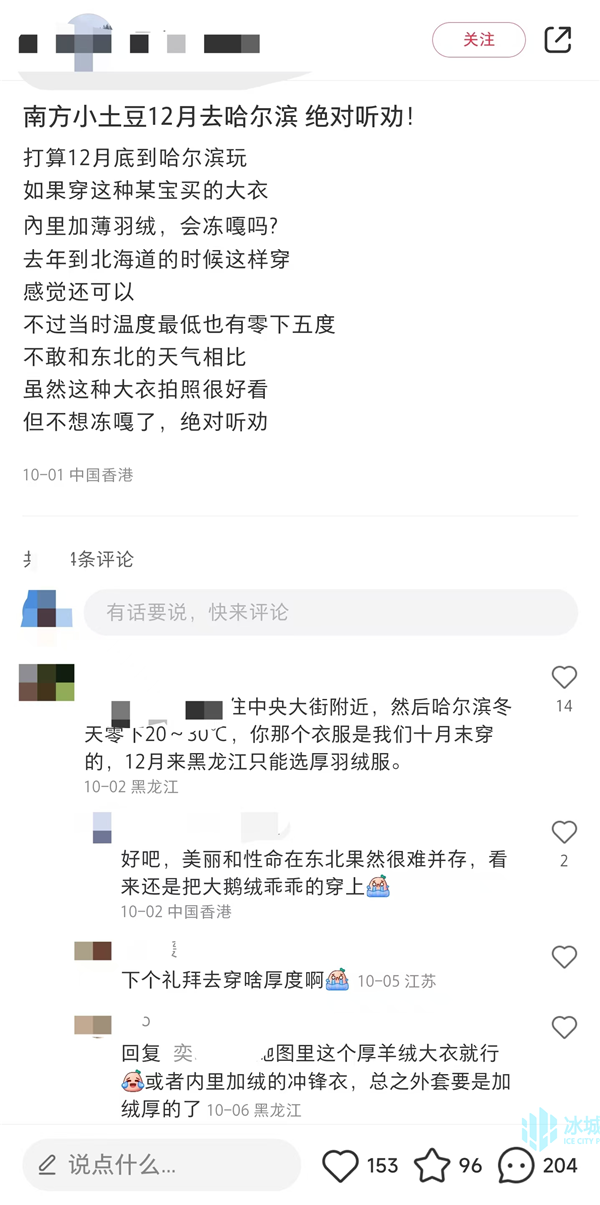This screenshot has width=600, height=1205.
Task: Open the 有话要说，快来评论 comment box
Action: (330, 612)
